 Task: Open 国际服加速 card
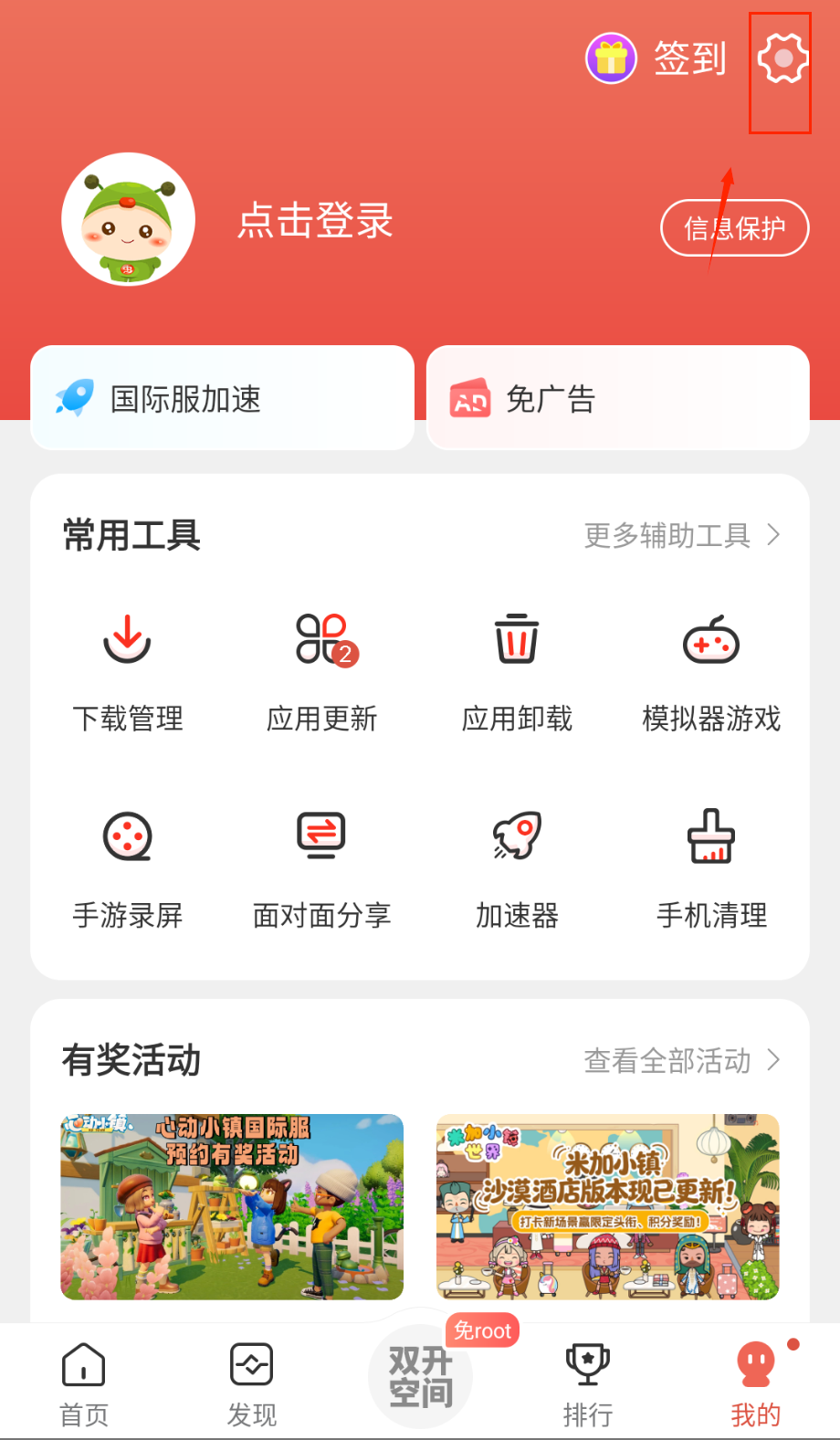223,398
